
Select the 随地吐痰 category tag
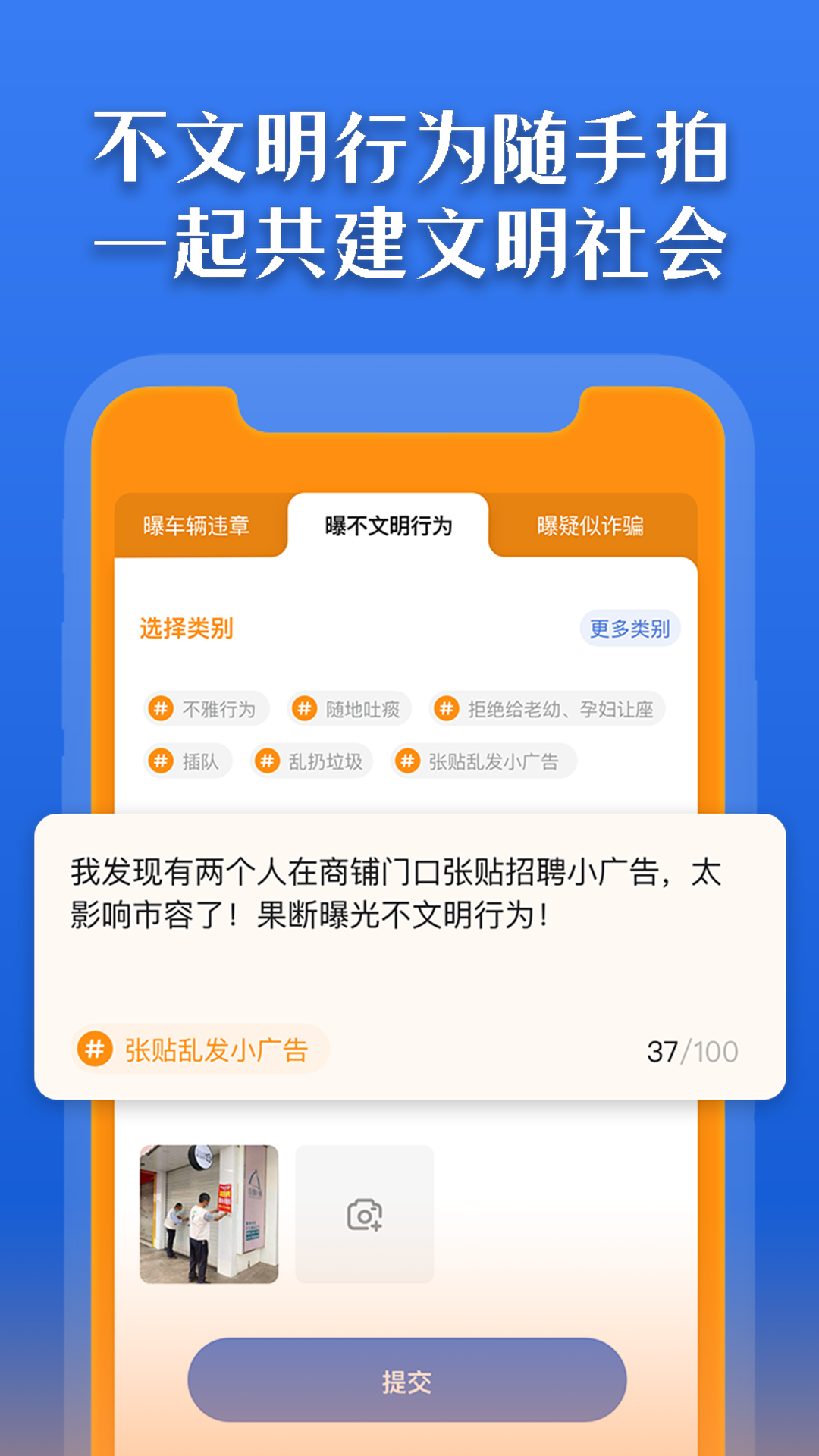tap(352, 708)
